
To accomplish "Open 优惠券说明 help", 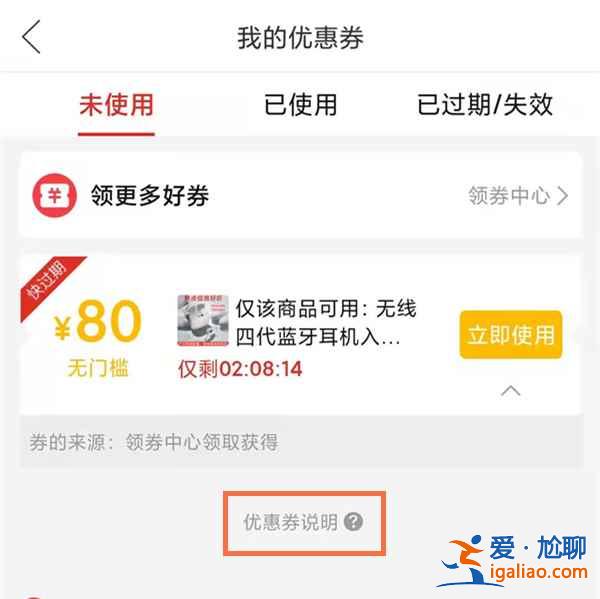I will coord(303,522).
